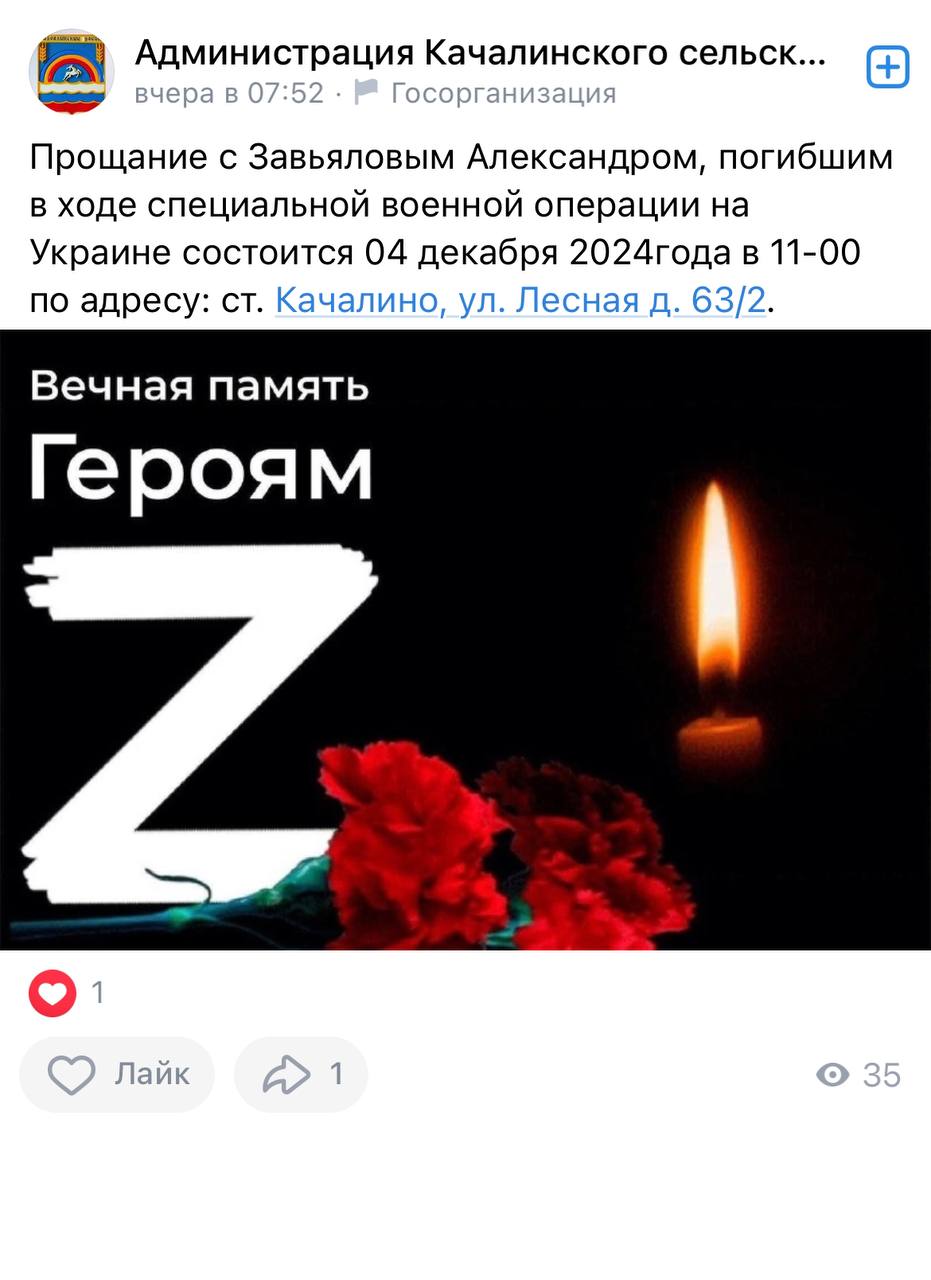Like the post with Лайк button

117,1075
